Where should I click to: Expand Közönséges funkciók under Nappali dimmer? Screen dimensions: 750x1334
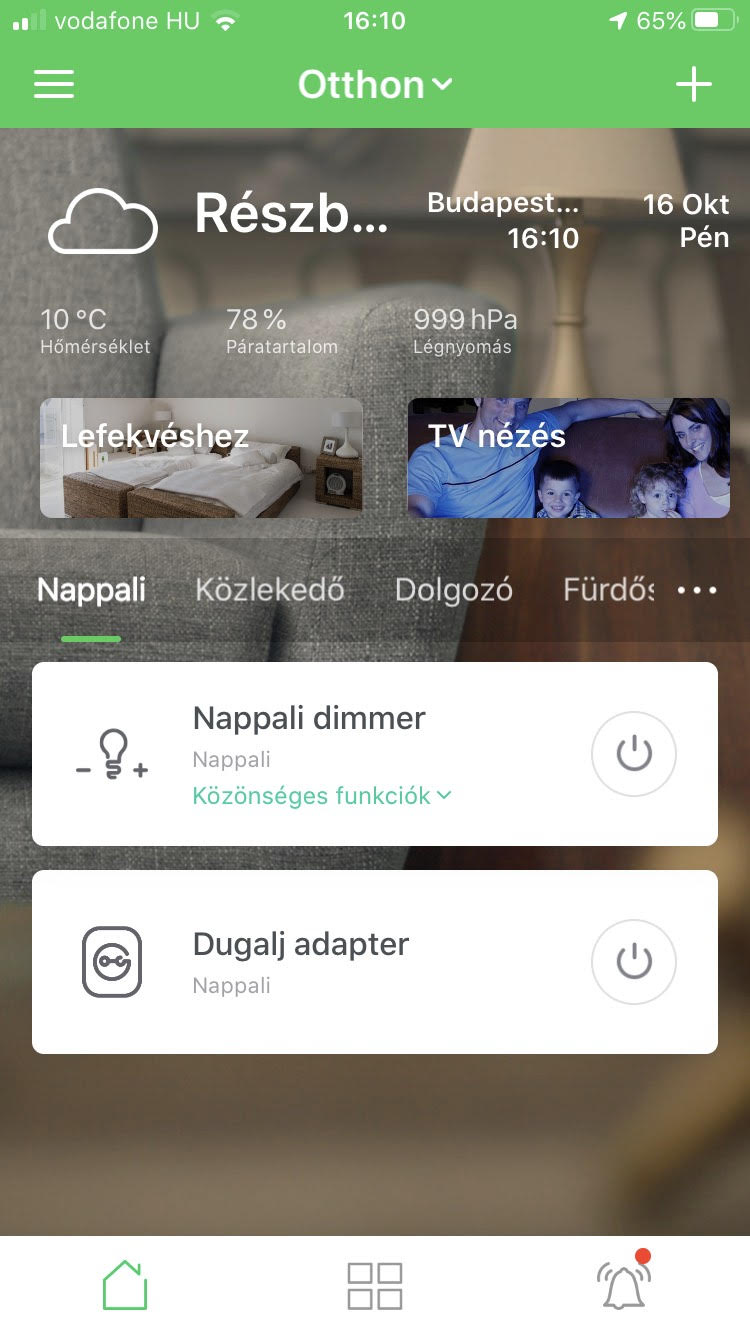tap(322, 796)
